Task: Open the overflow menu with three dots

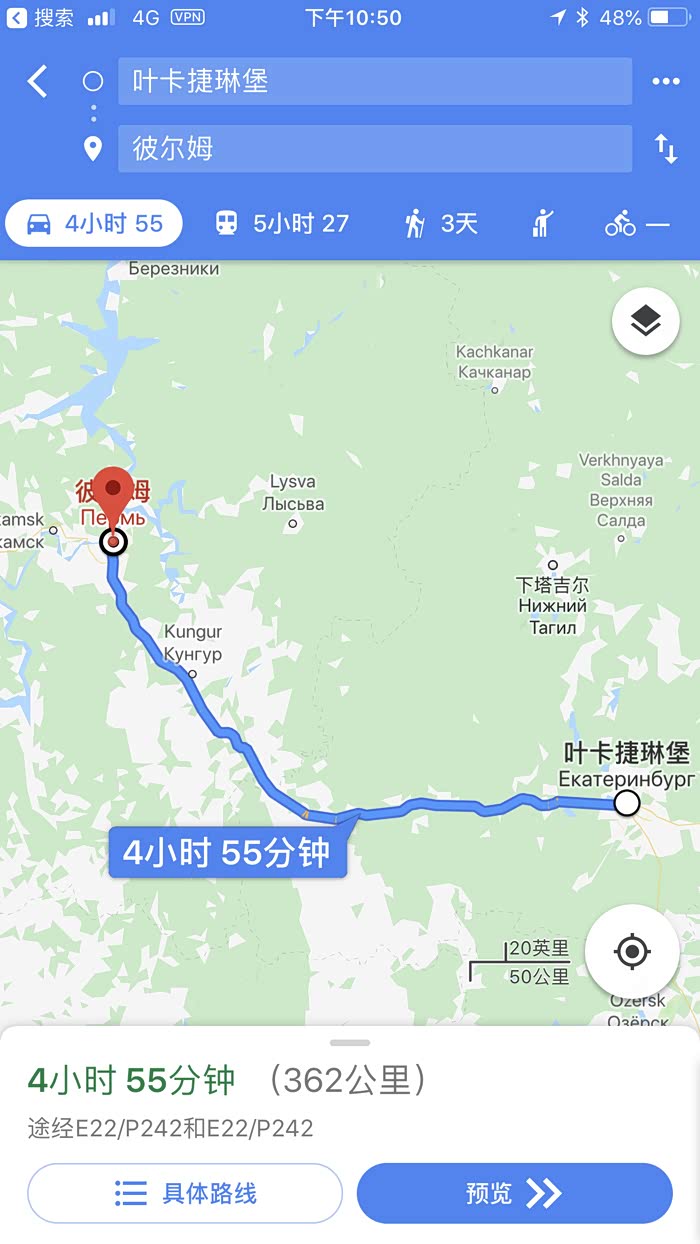Action: pos(665,81)
